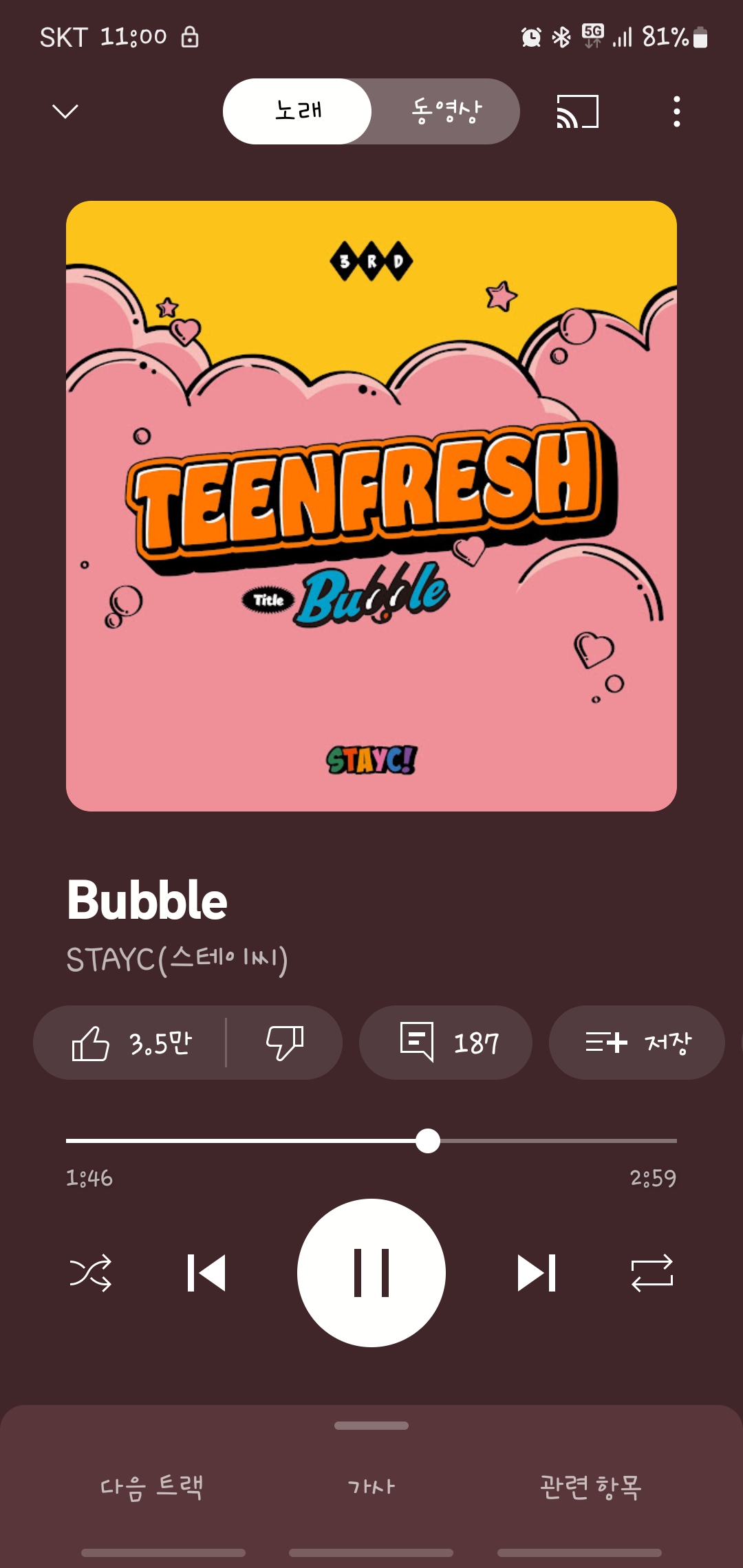The height and width of the screenshot is (1568, 743).
Task: Toggle repeat mode
Action: [x=652, y=1273]
